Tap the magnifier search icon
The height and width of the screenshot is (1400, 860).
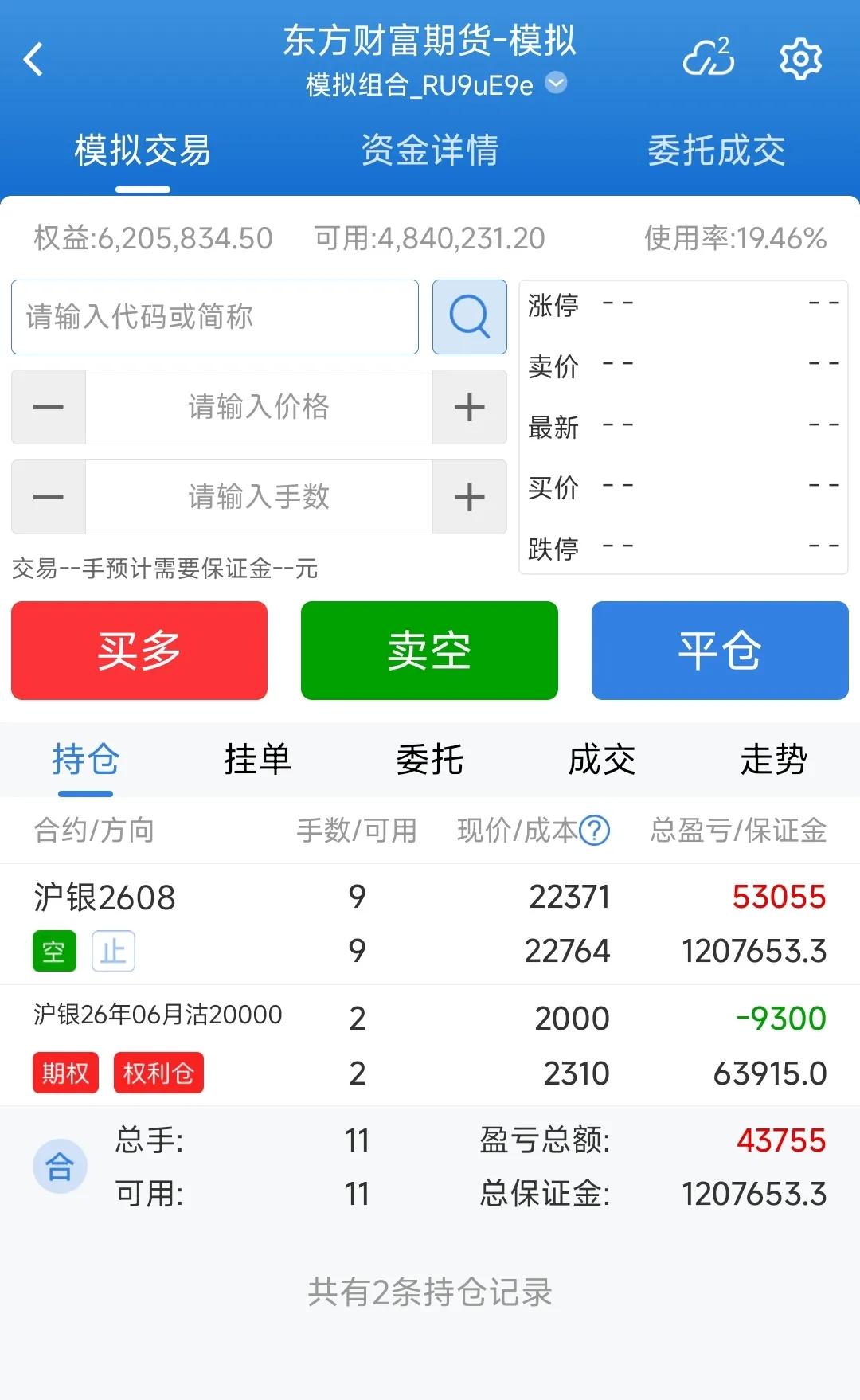(x=469, y=317)
